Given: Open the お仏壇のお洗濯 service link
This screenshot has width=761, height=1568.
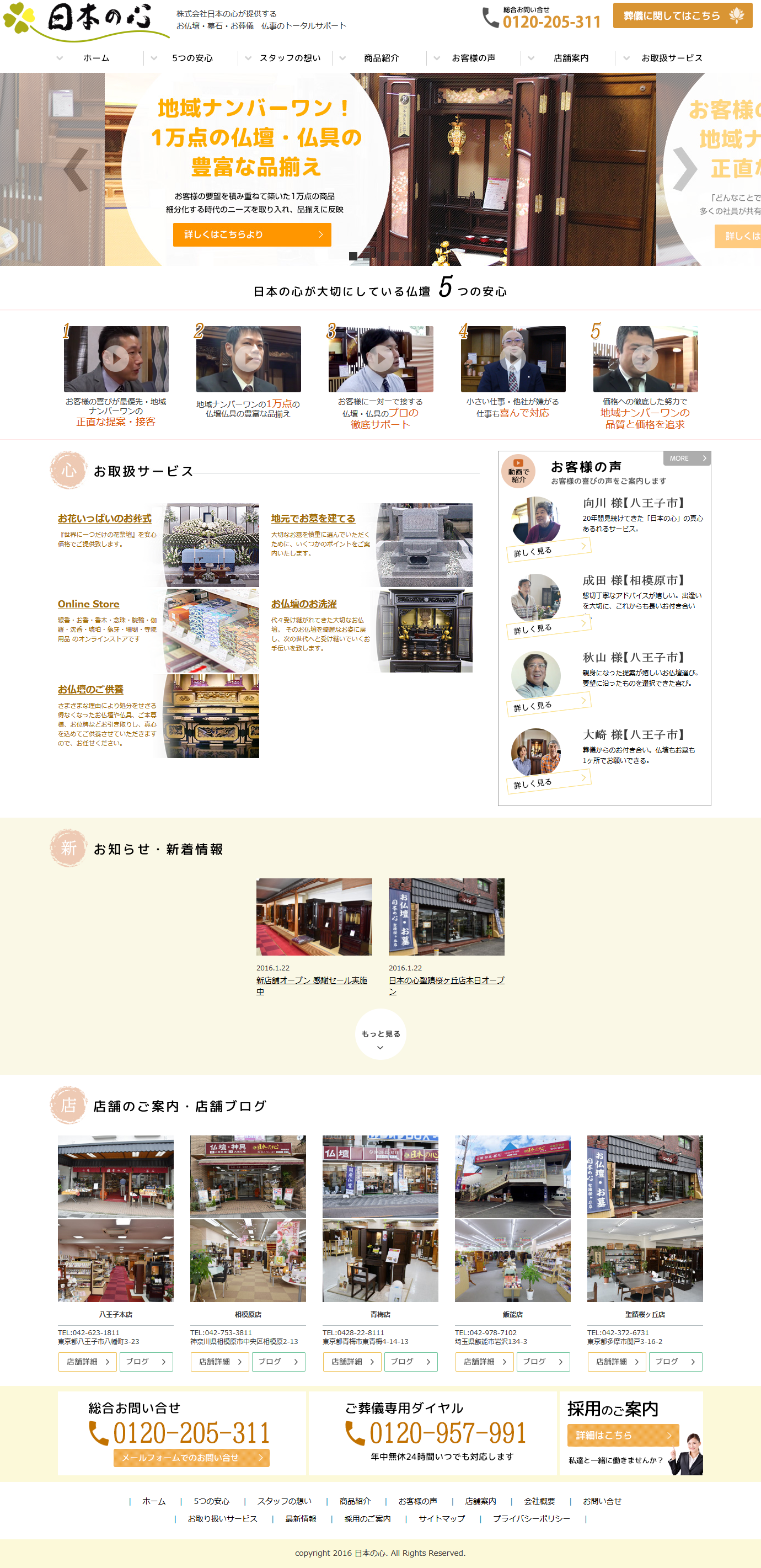Looking at the screenshot, I should coord(303,604).
